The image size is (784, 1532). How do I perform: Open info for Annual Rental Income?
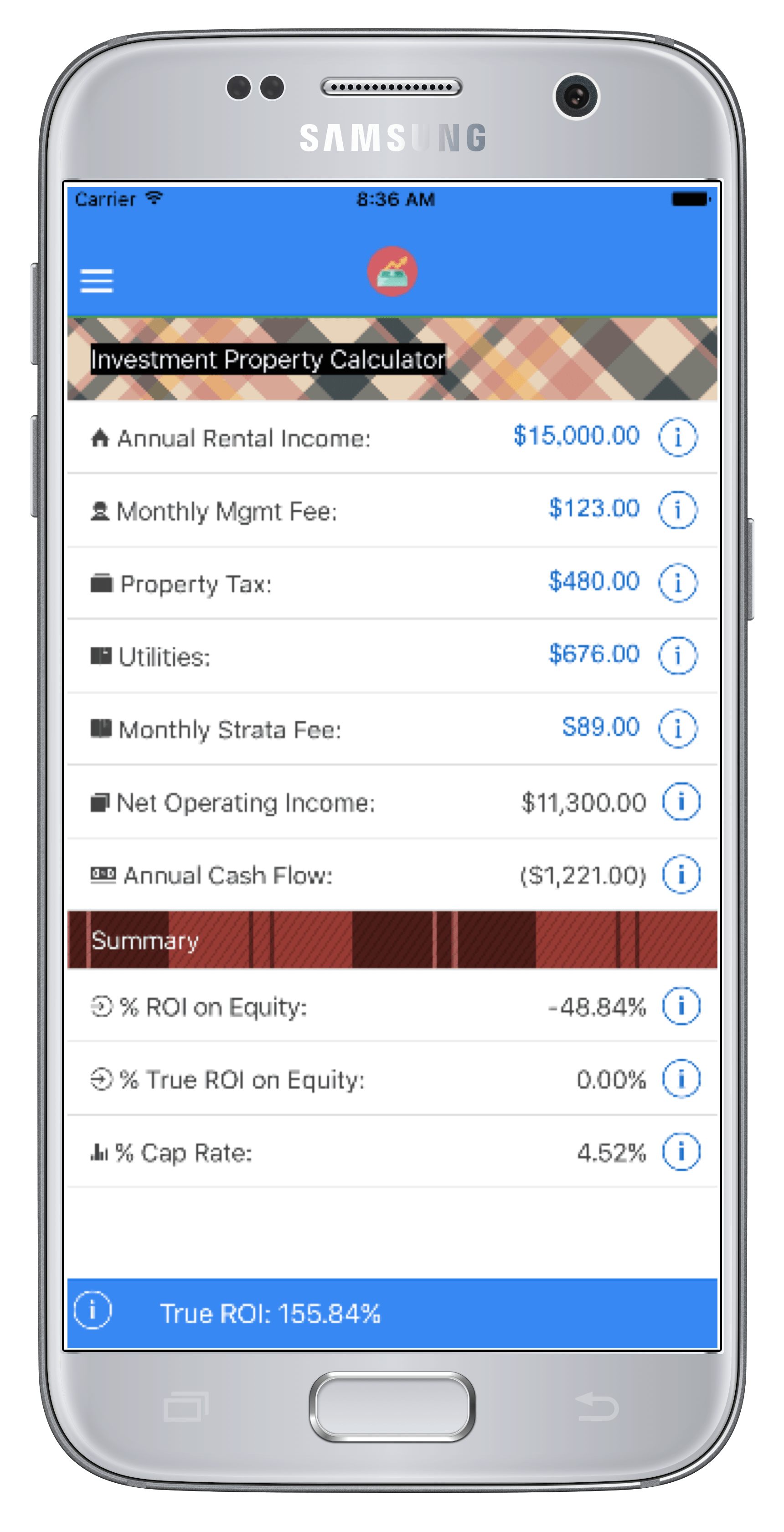[x=680, y=438]
